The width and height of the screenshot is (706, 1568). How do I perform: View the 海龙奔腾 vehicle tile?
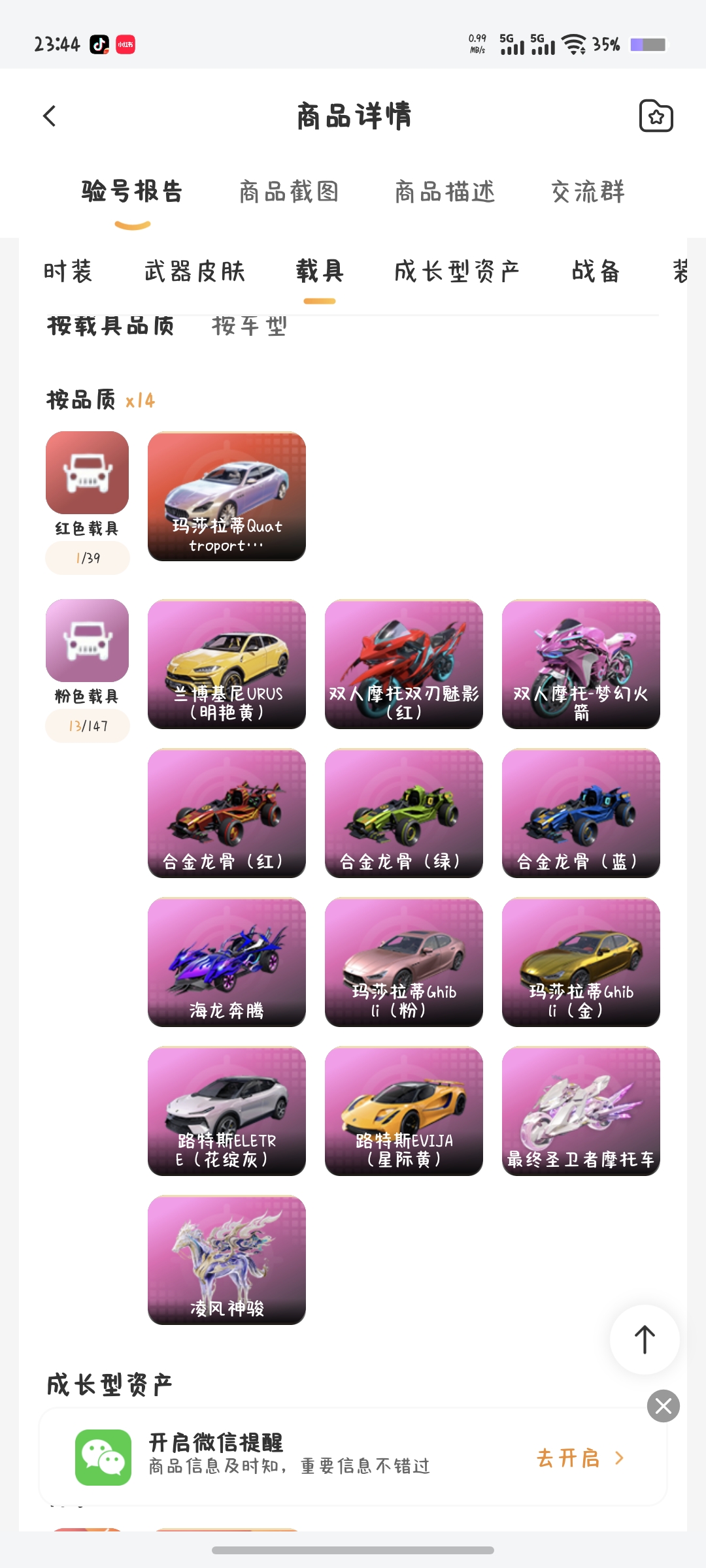click(227, 962)
